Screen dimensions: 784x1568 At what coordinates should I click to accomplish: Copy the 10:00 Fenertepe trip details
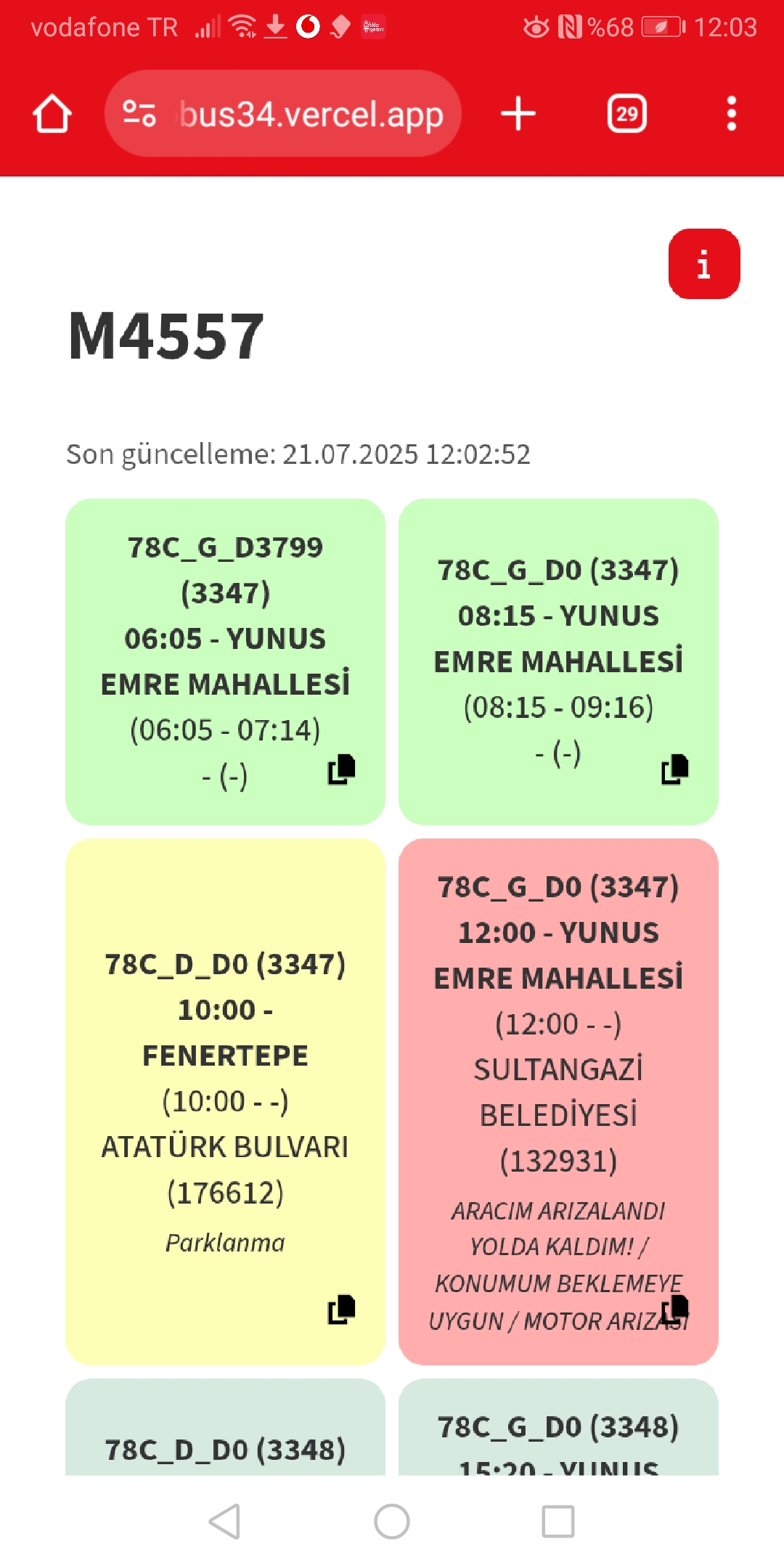pos(341,1310)
